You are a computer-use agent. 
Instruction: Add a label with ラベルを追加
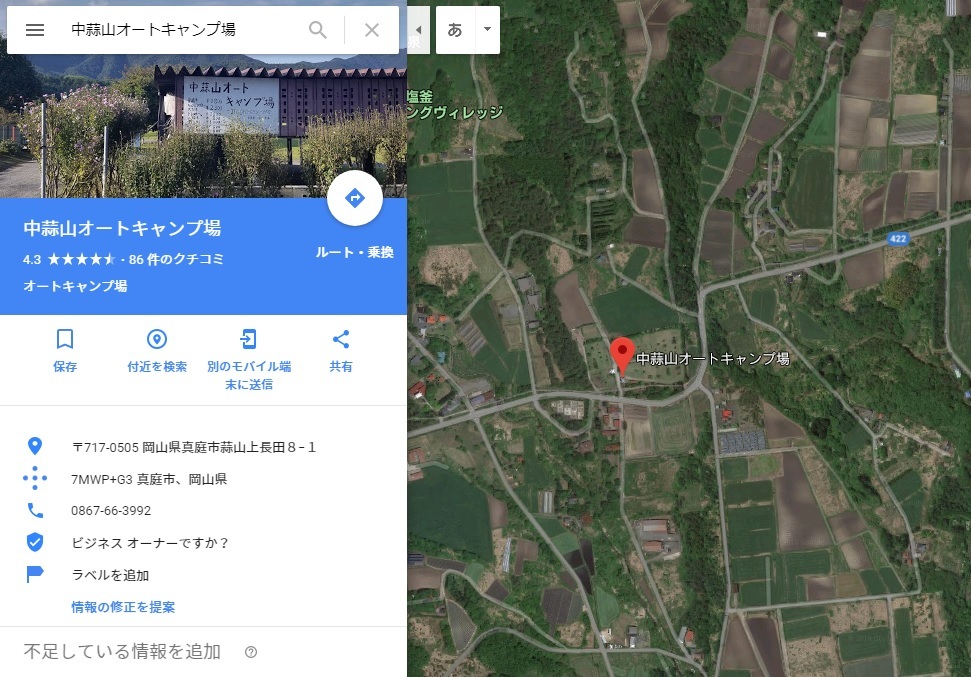(x=110, y=575)
